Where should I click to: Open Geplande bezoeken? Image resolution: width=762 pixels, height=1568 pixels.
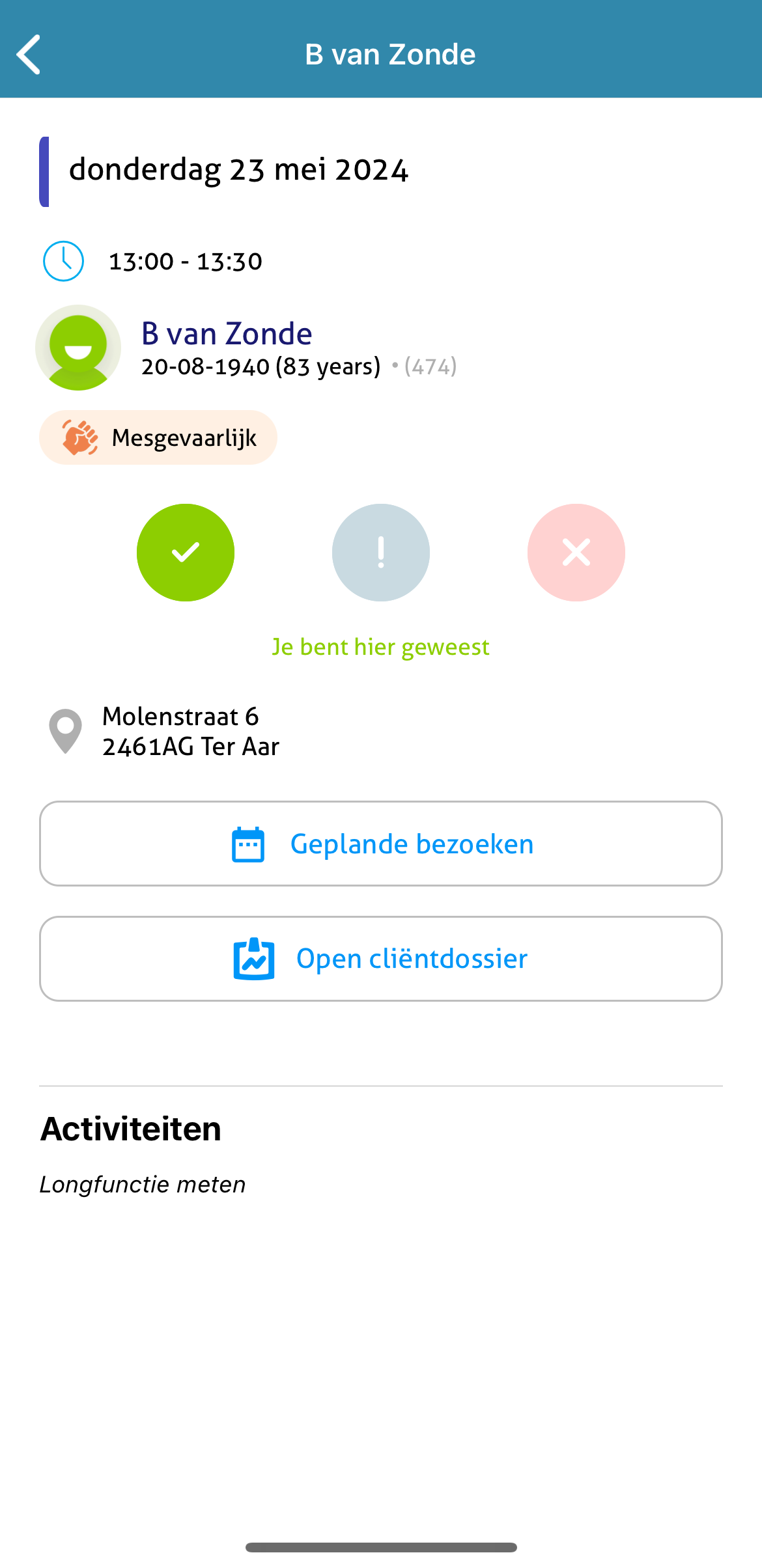tap(381, 844)
